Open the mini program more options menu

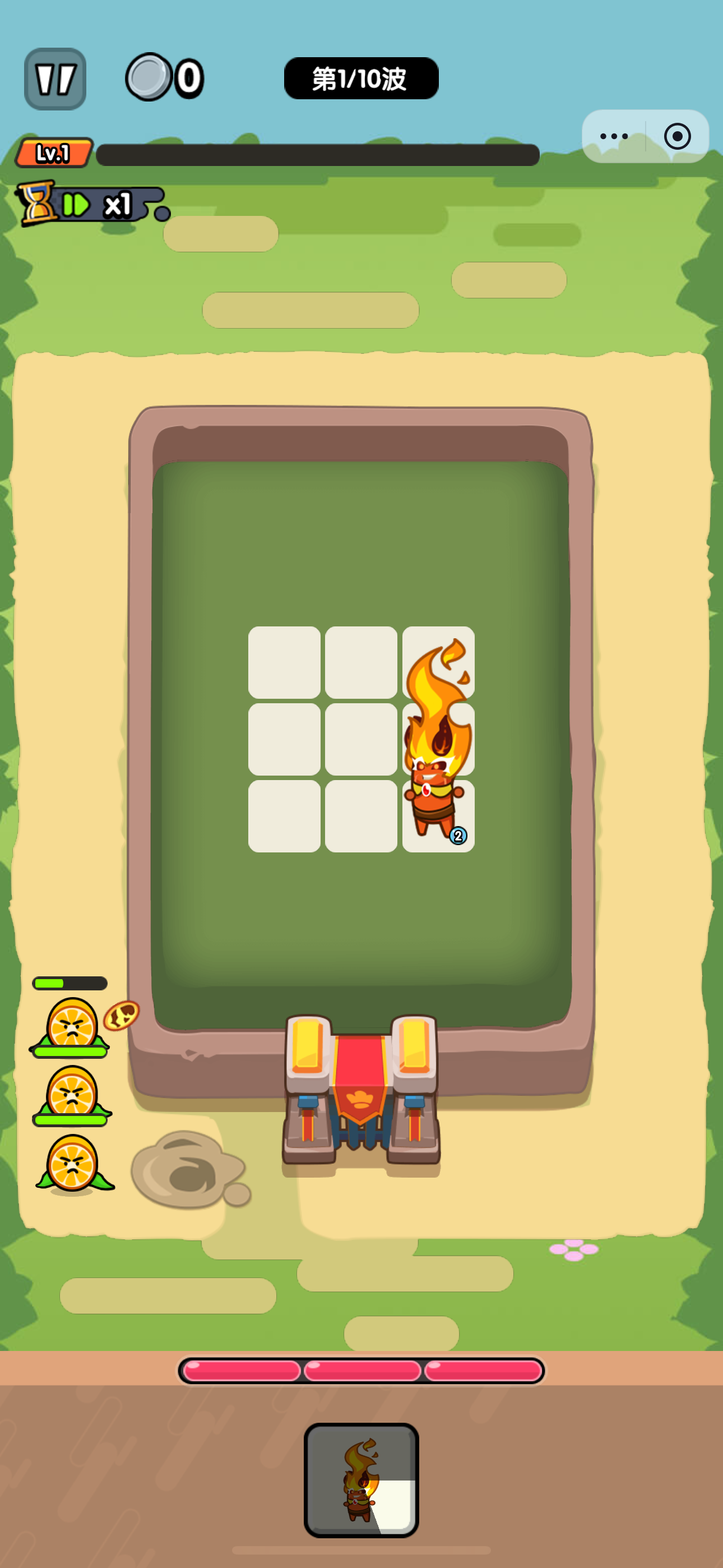point(614,136)
